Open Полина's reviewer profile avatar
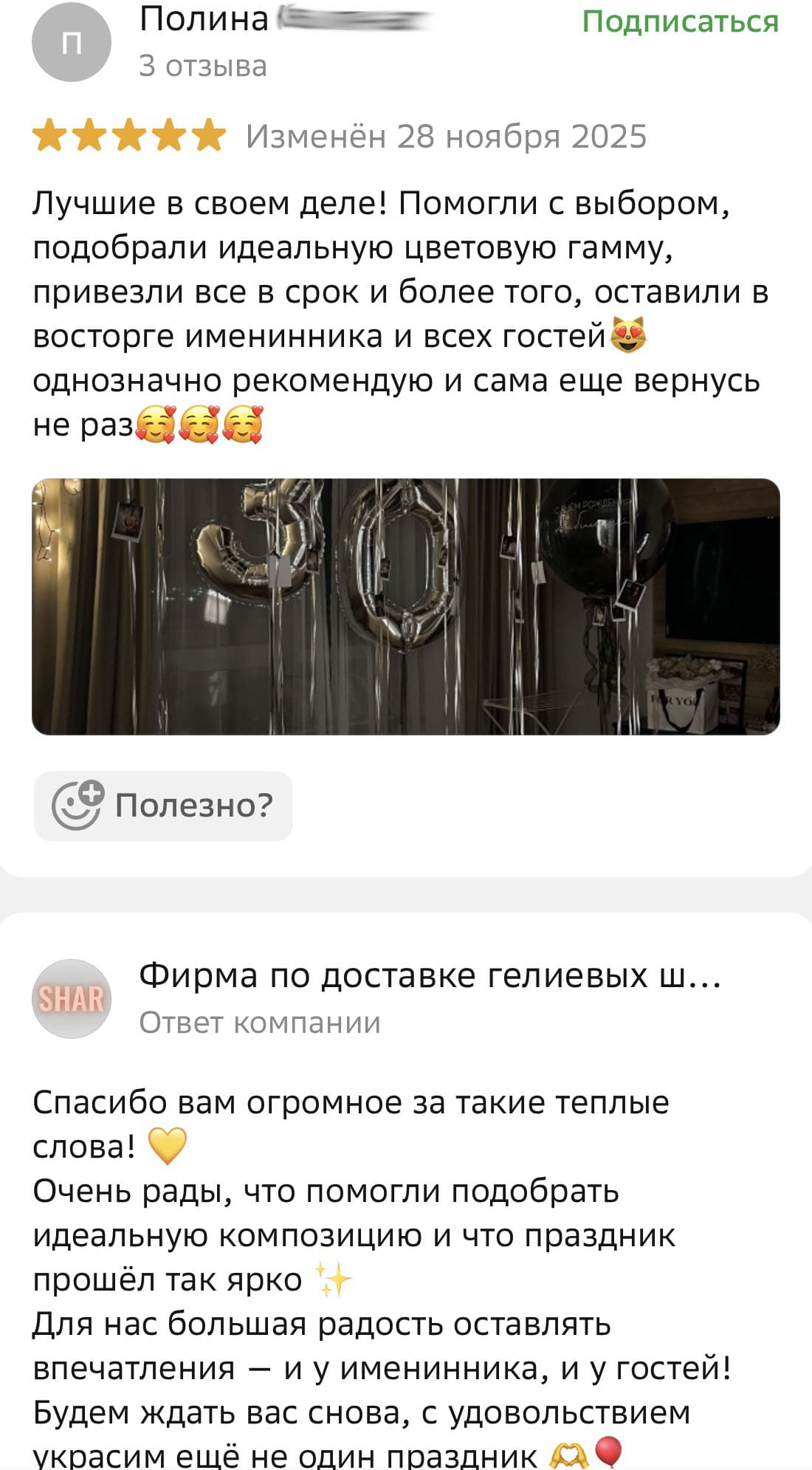The image size is (812, 1470). [x=71, y=43]
